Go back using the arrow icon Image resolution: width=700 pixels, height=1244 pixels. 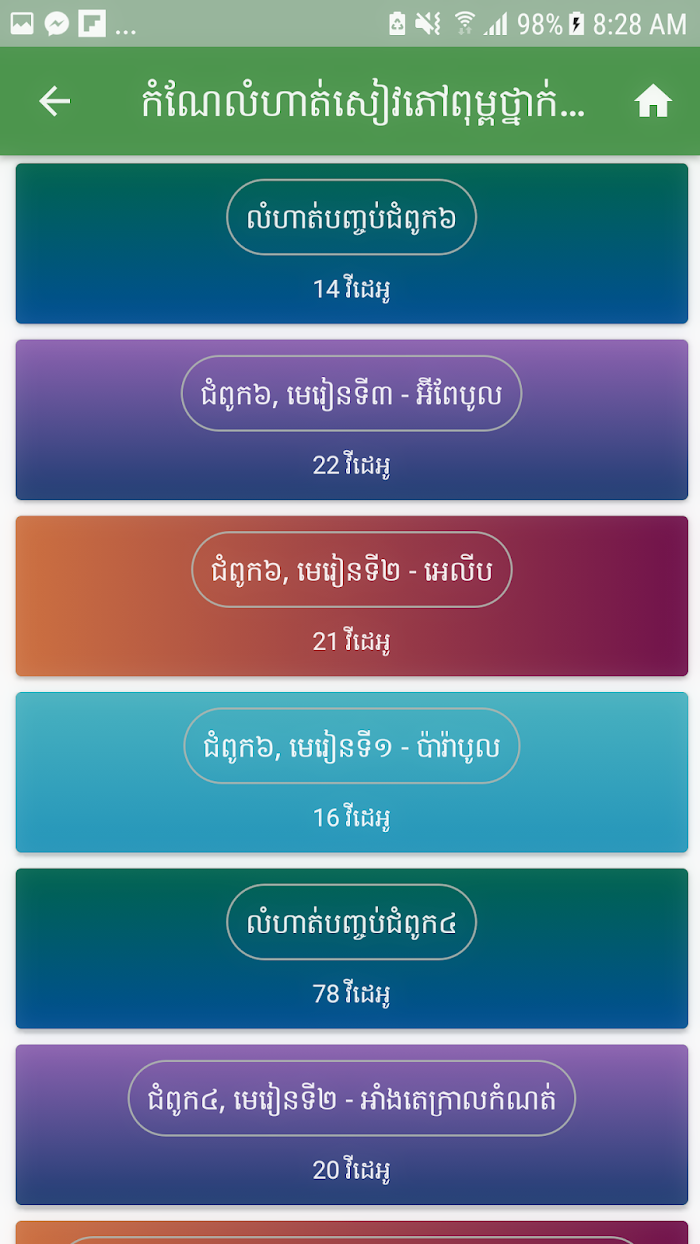point(54,101)
